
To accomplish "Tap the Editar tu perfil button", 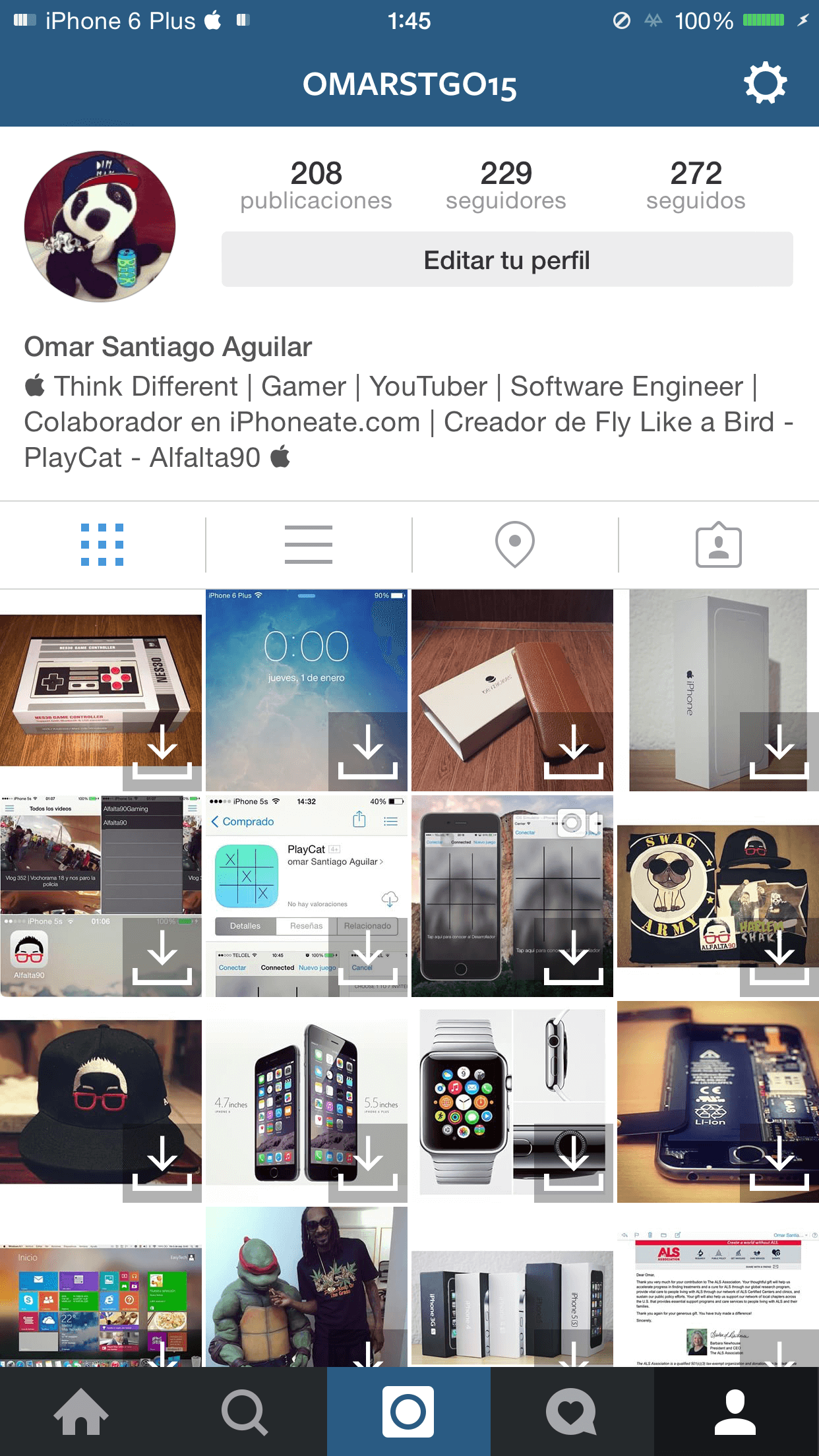I will click(x=506, y=260).
